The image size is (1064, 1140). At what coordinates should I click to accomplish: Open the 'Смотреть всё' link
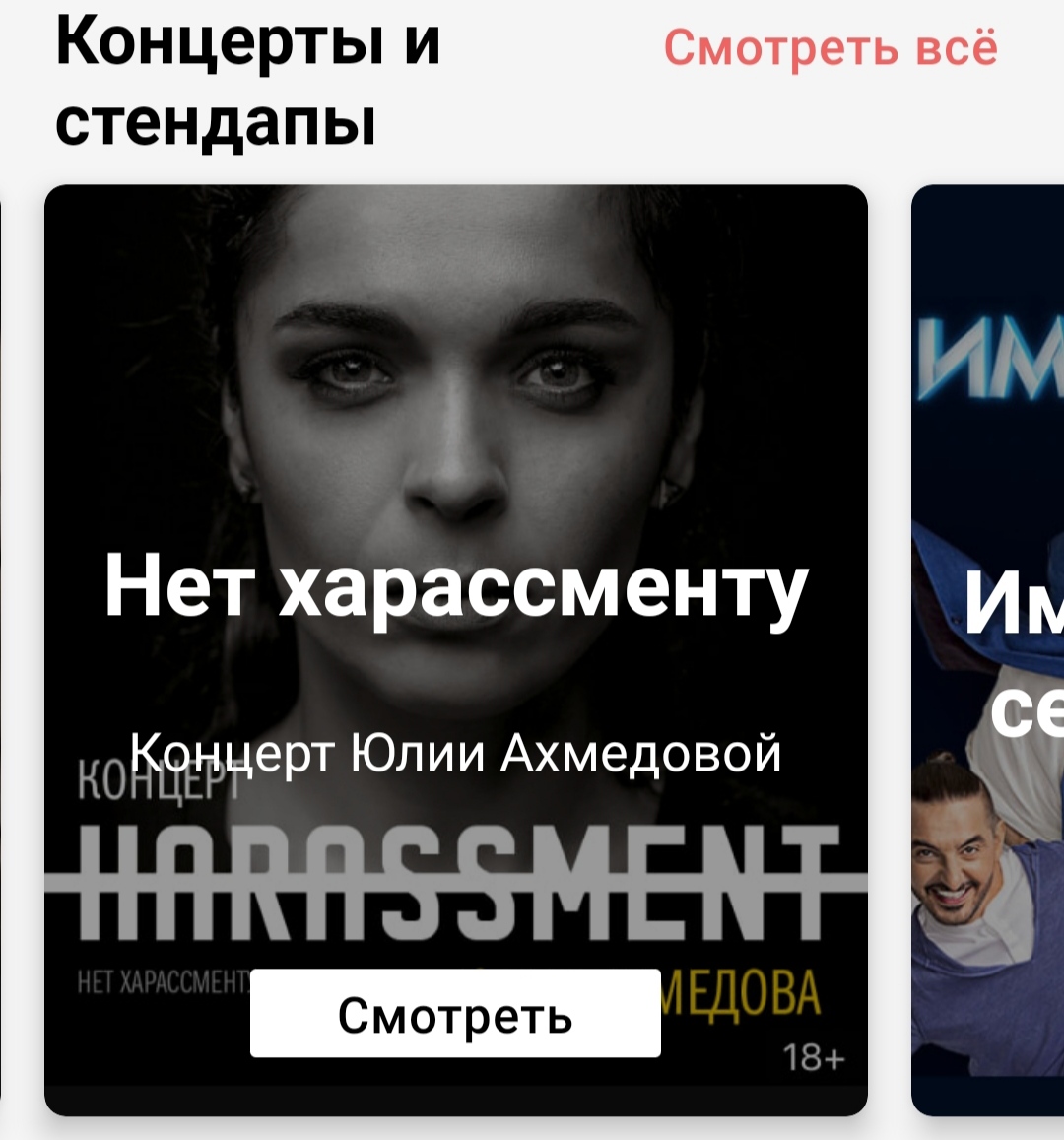click(x=830, y=47)
